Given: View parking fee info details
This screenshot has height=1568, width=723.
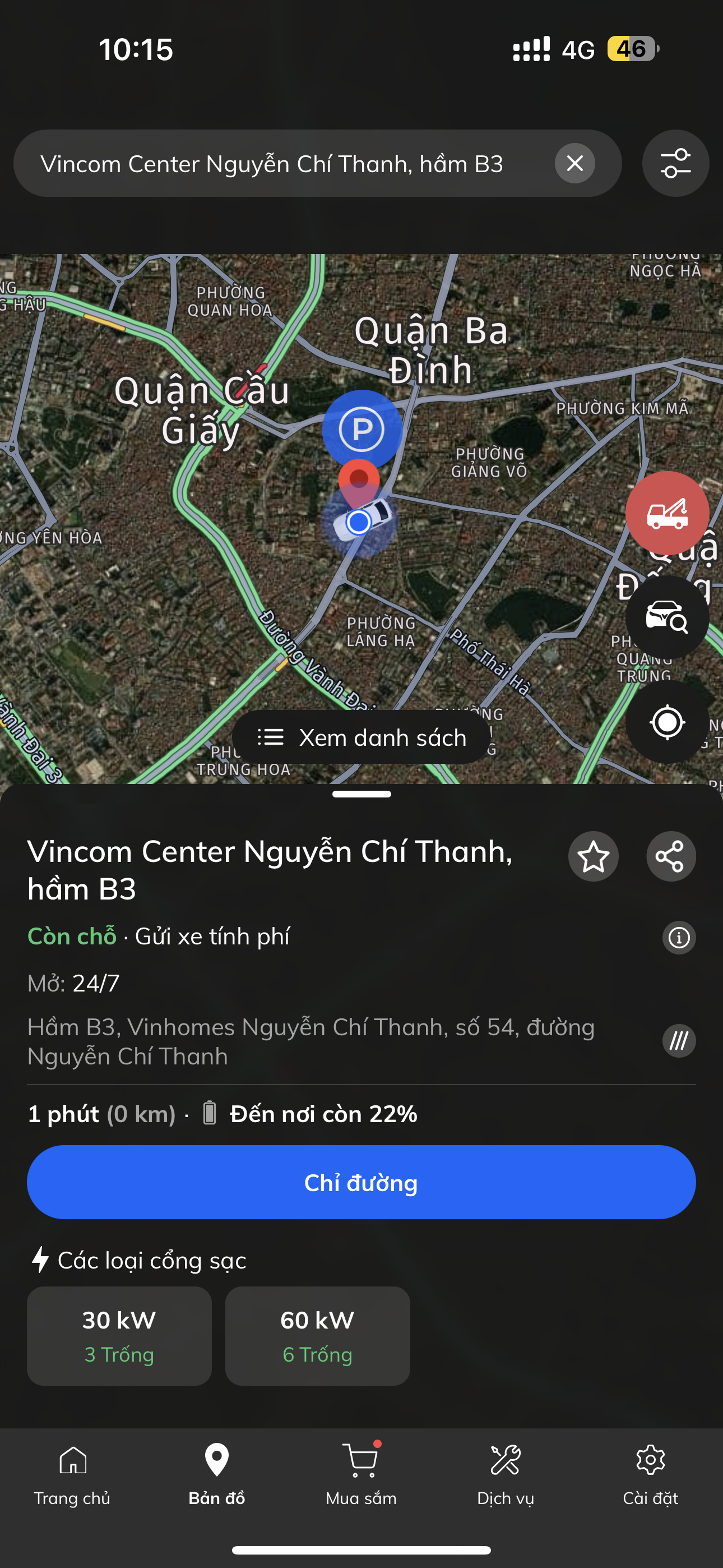Looking at the screenshot, I should tap(679, 938).
